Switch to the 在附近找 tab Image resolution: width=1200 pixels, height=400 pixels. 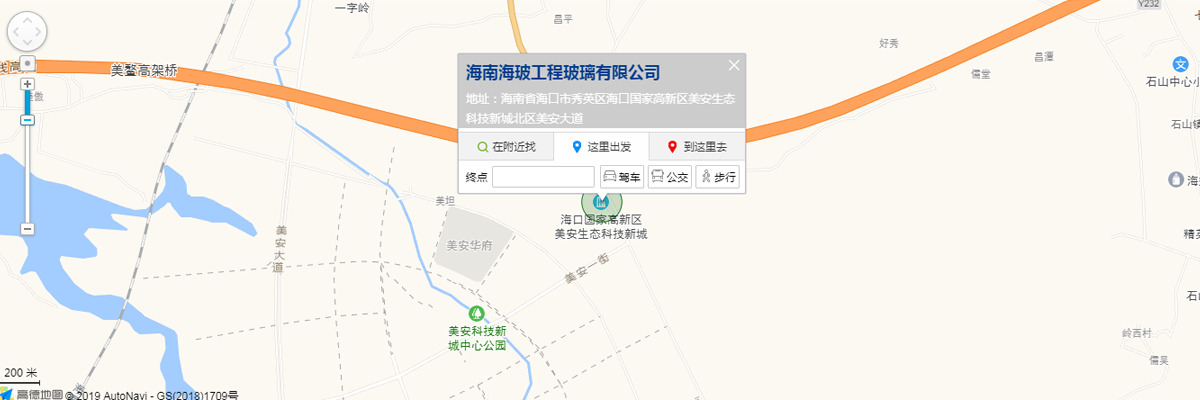[506, 147]
